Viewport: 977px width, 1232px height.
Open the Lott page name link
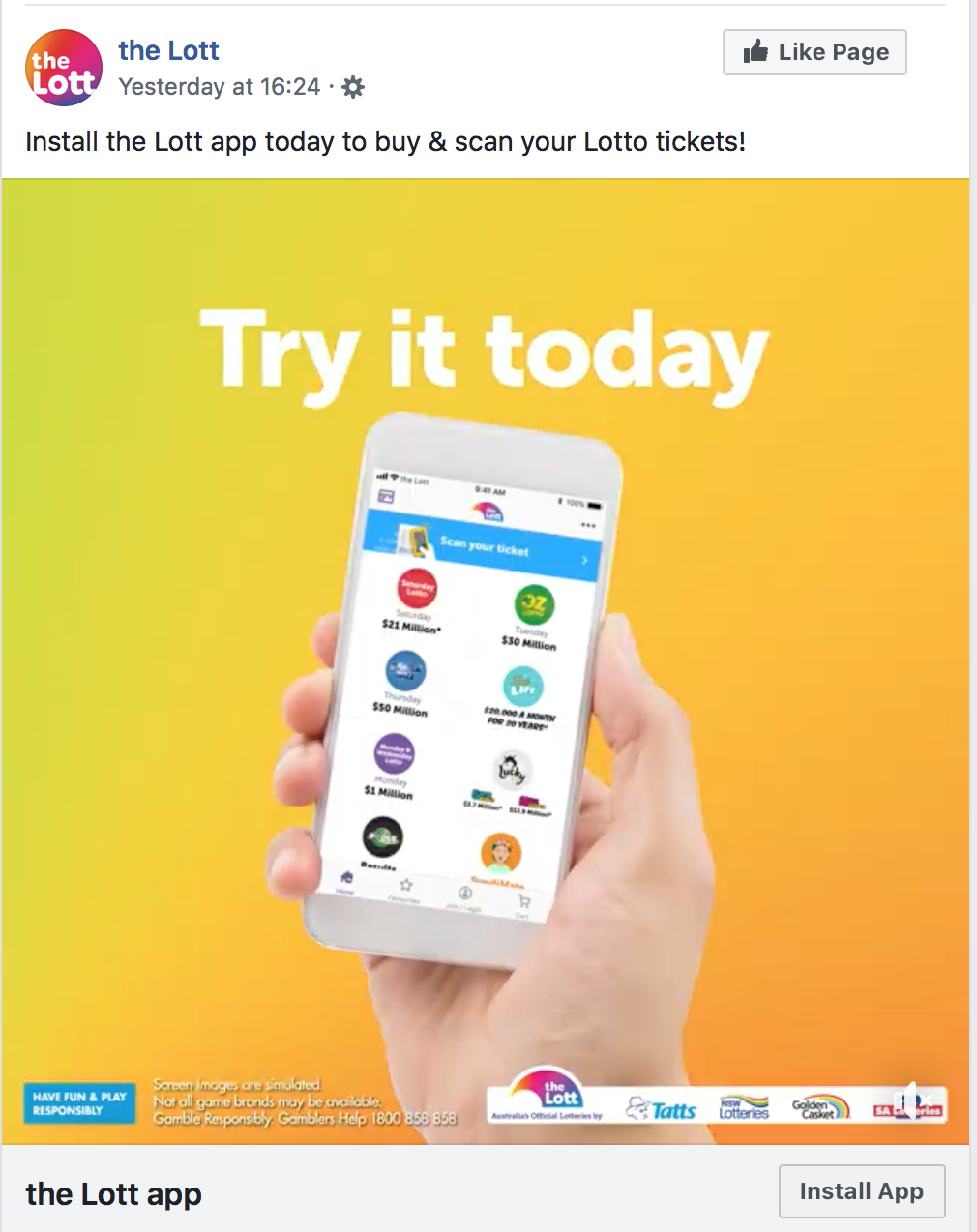pos(168,50)
